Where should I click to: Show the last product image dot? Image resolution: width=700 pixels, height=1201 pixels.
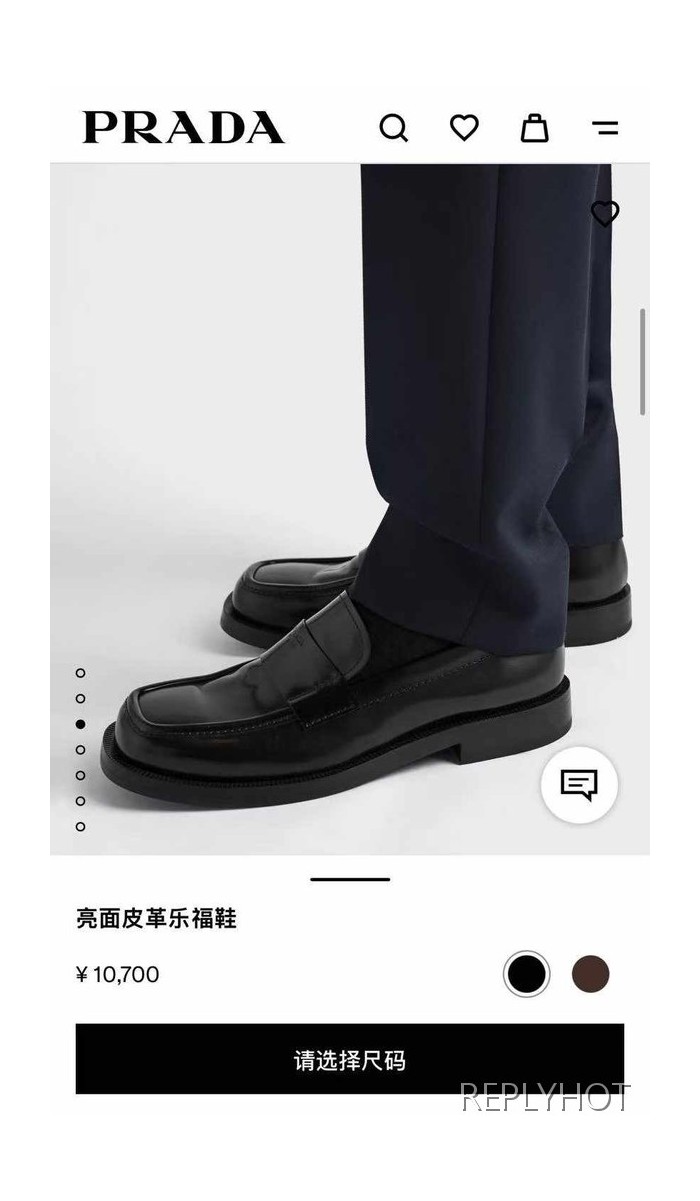point(81,827)
